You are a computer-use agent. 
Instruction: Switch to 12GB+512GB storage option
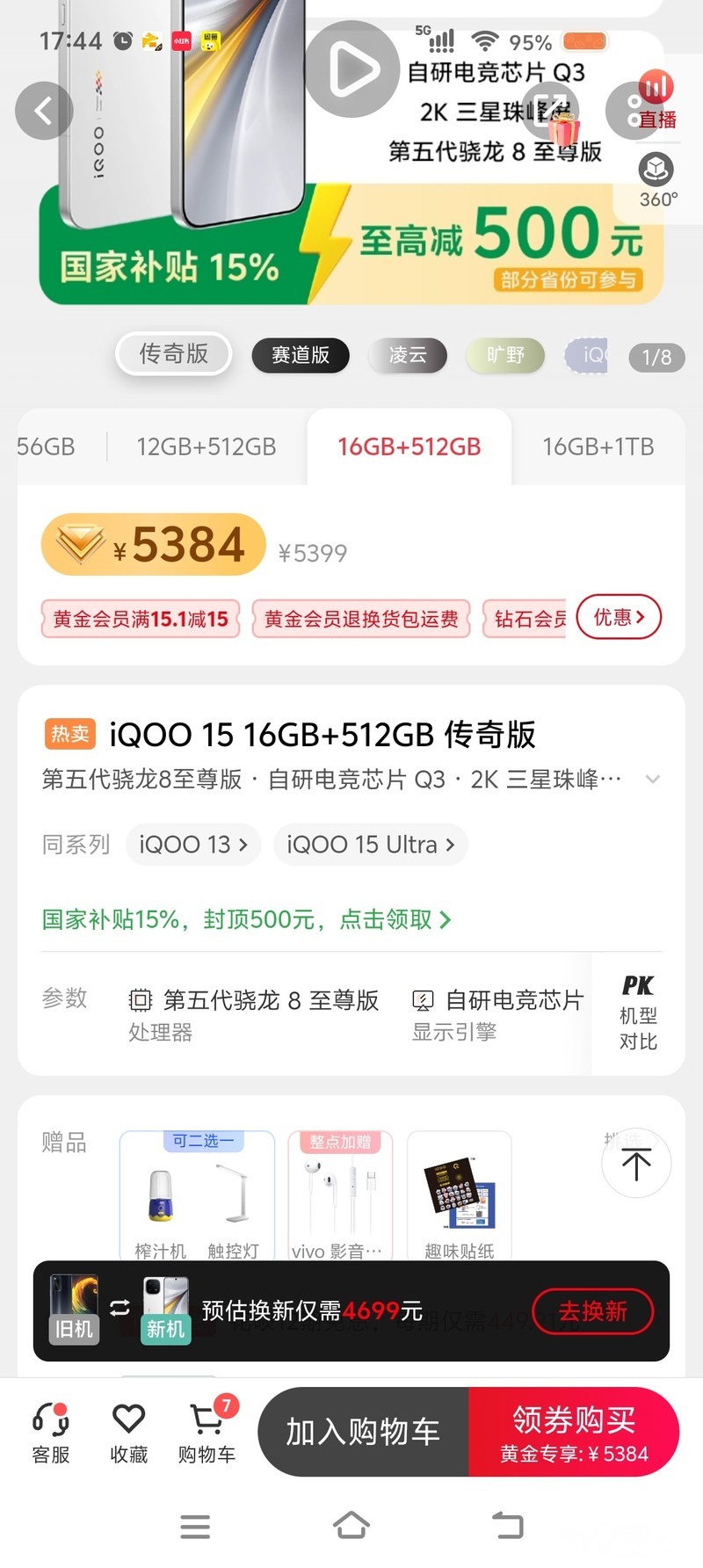tap(207, 446)
